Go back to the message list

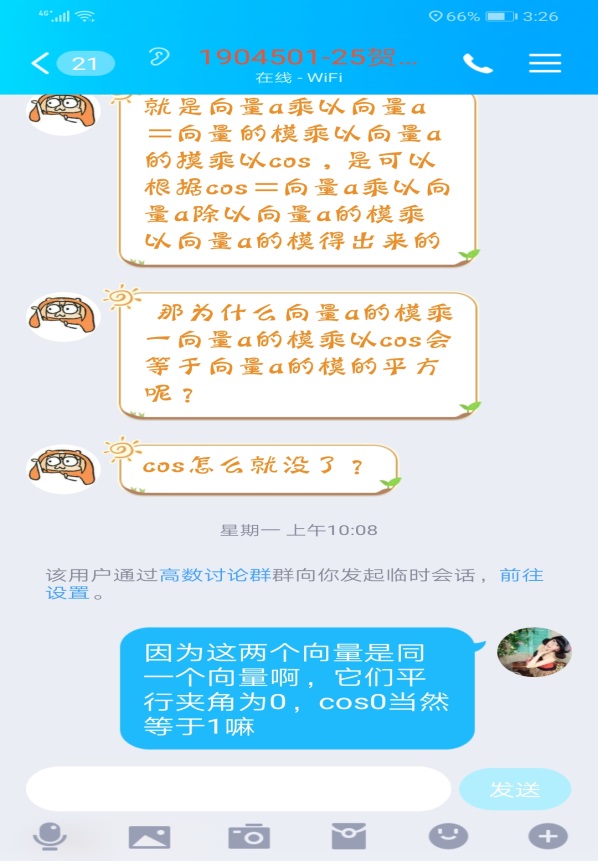click(x=72, y=63)
